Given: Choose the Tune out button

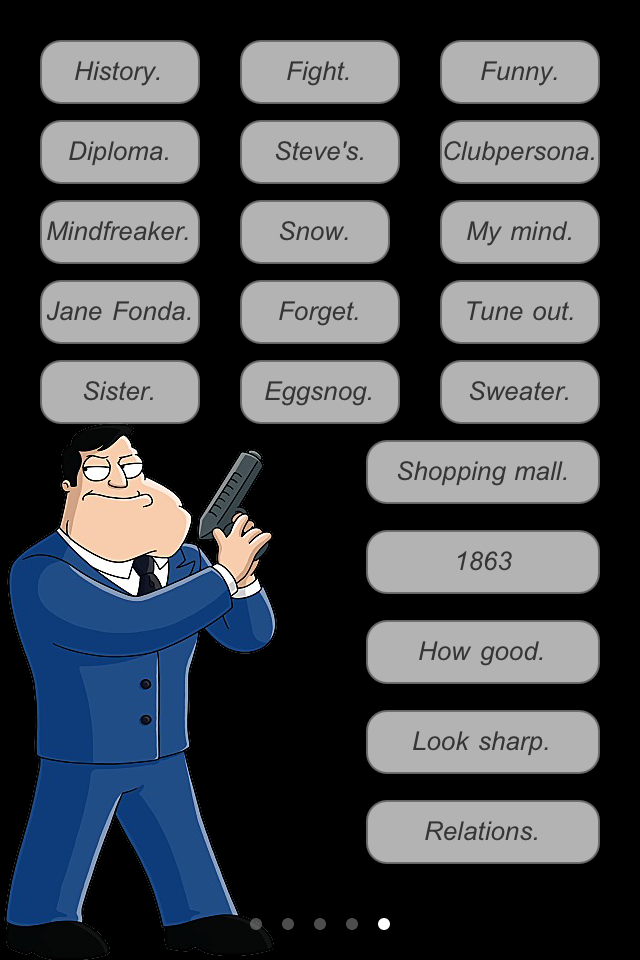Looking at the screenshot, I should tap(520, 312).
